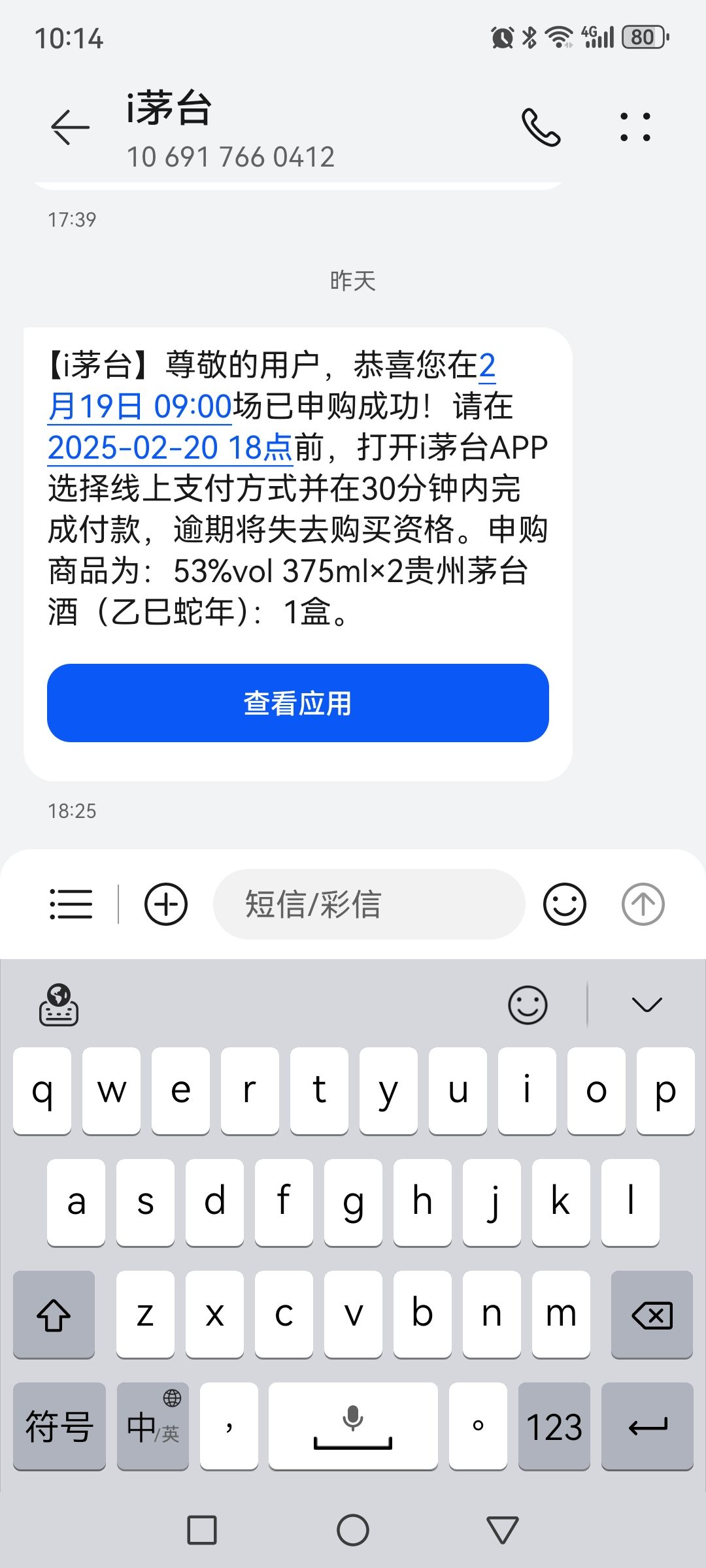The height and width of the screenshot is (1568, 706).
Task: Tap the keyboard backspace key
Action: coord(652,1315)
